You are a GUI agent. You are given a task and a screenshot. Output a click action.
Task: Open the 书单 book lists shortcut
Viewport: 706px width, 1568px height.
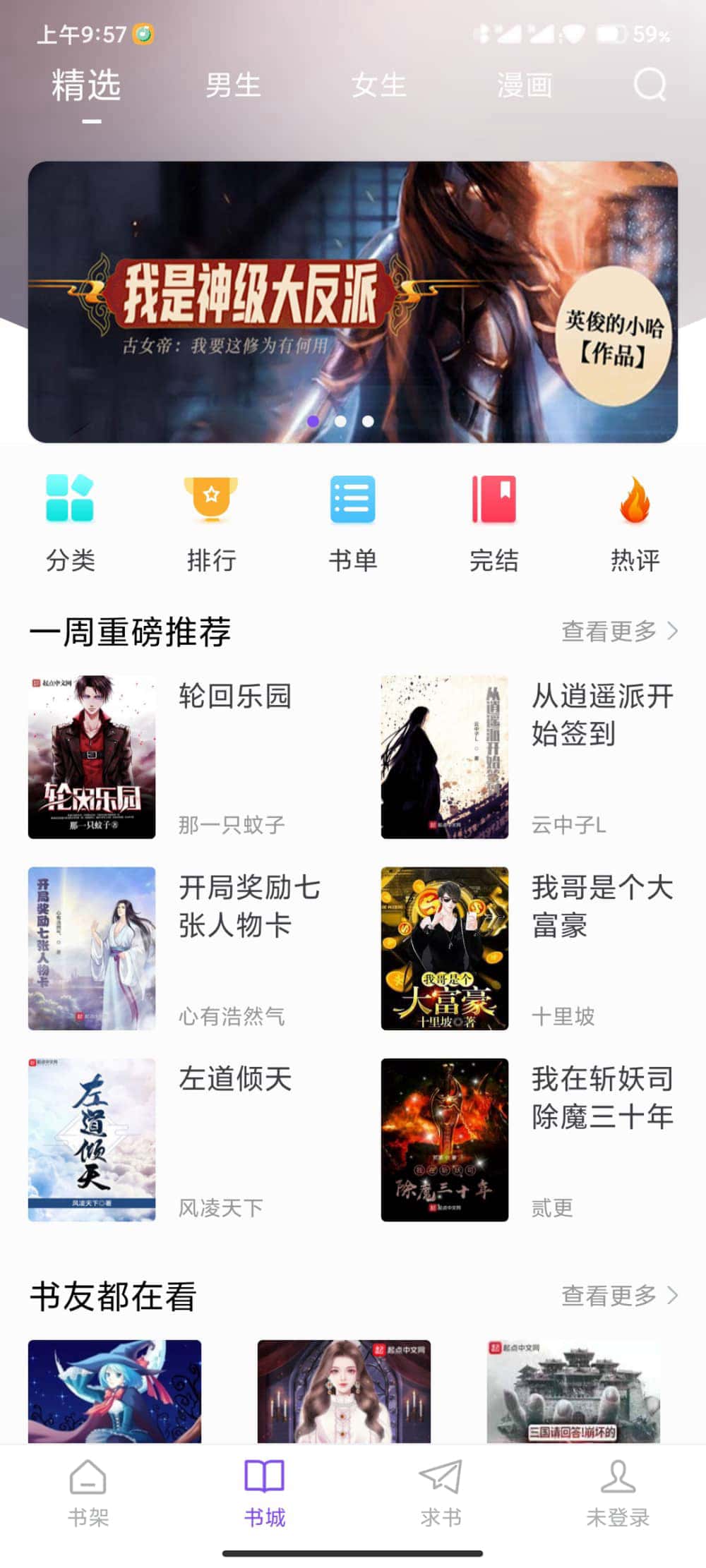352,522
